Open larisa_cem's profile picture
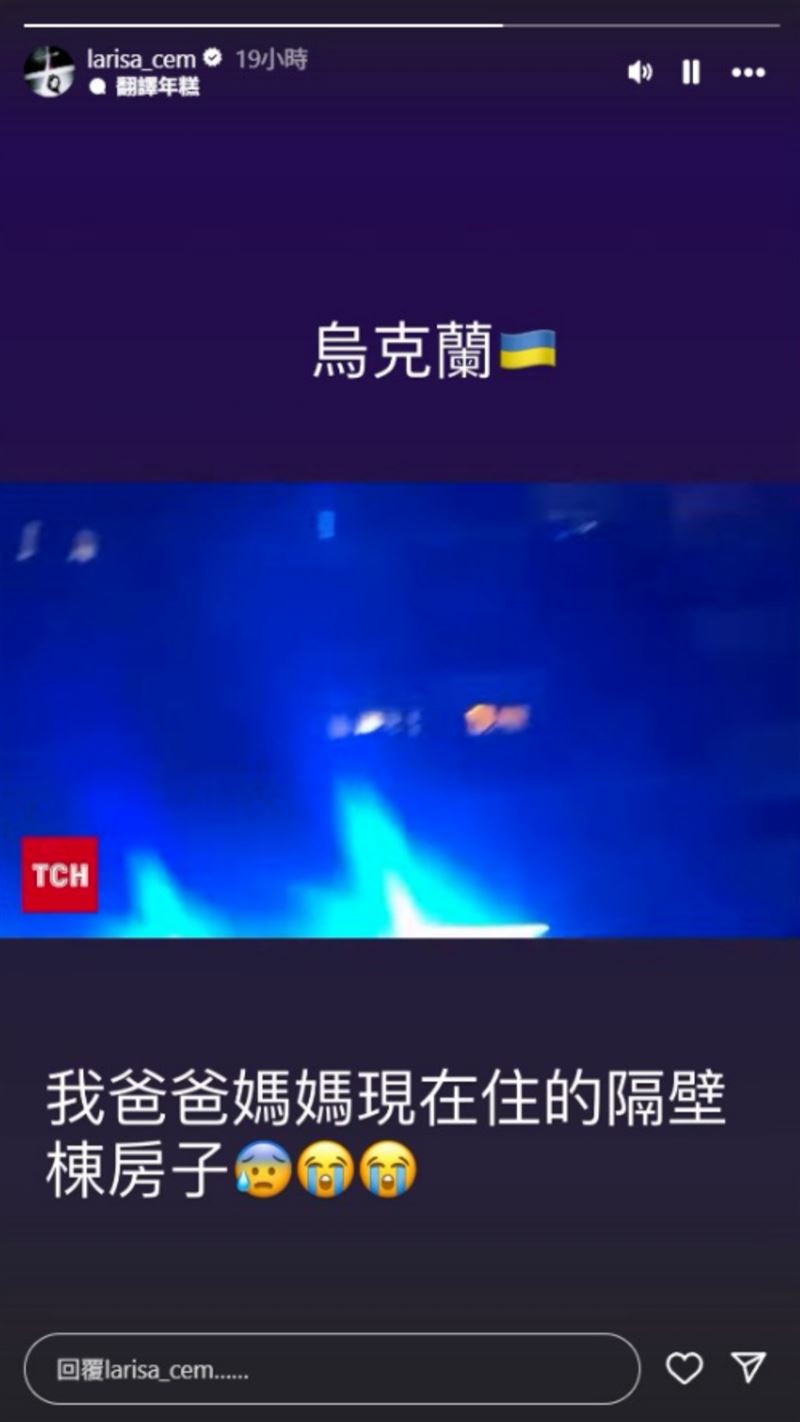Image resolution: width=800 pixels, height=1422 pixels. (49, 72)
